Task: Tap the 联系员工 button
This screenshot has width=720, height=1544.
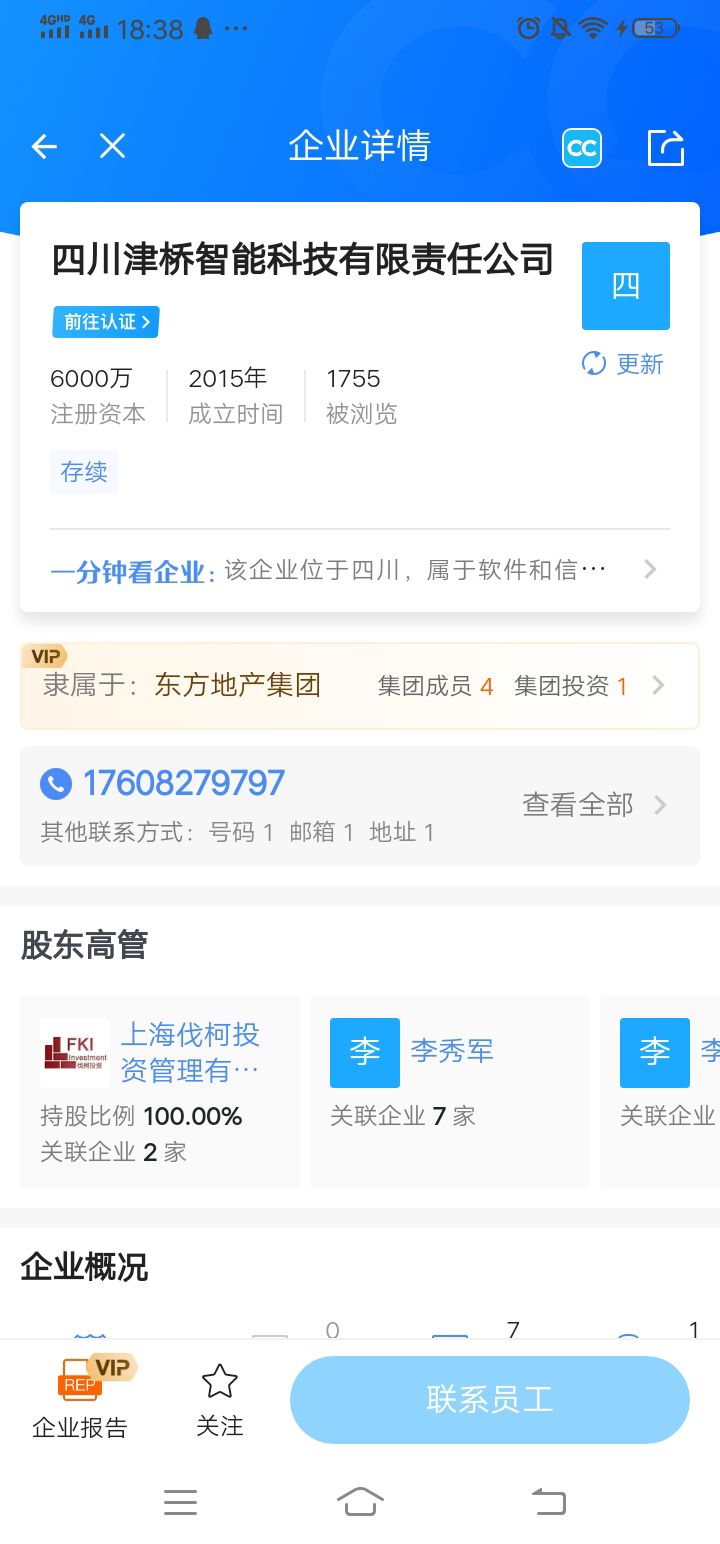Action: point(490,1400)
